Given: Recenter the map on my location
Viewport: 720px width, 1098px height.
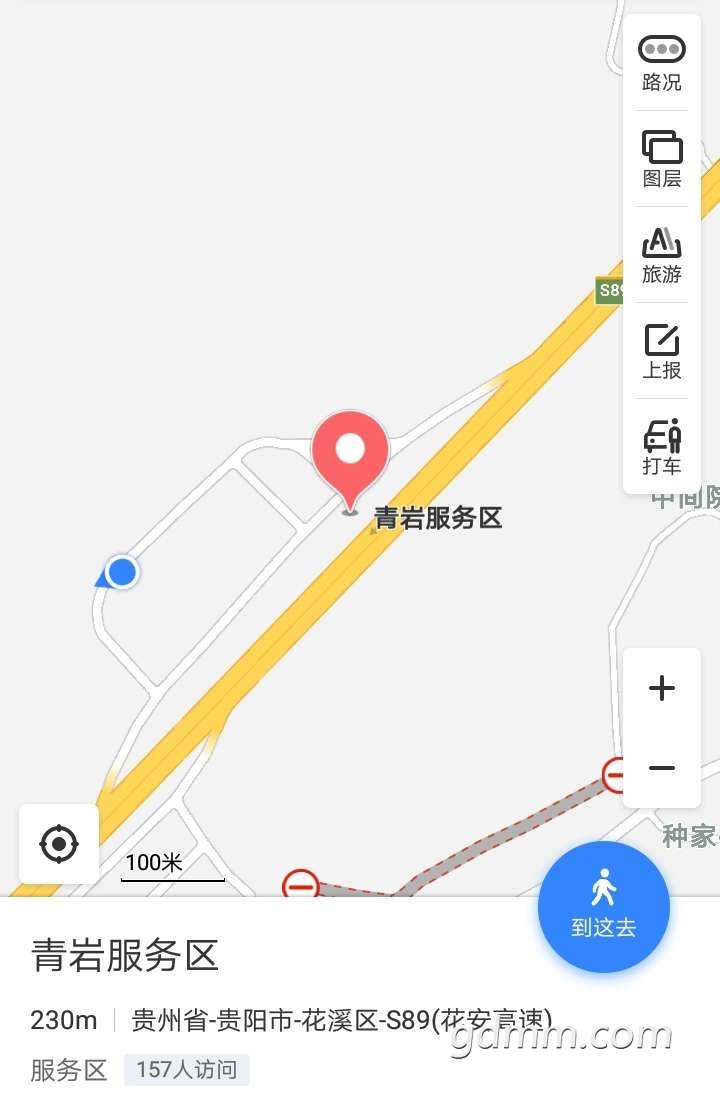Looking at the screenshot, I should 59,844.
